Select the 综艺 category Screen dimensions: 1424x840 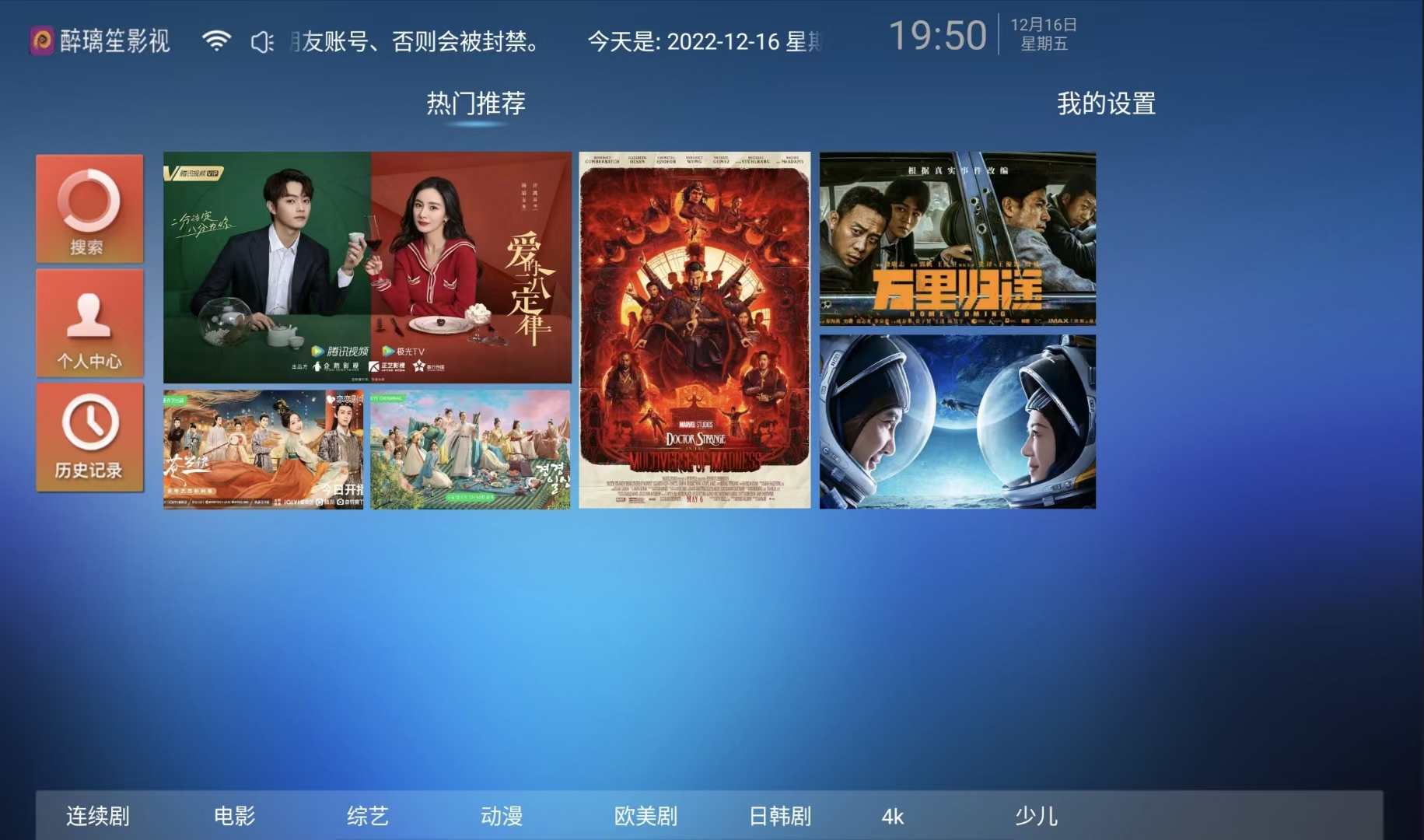[367, 816]
